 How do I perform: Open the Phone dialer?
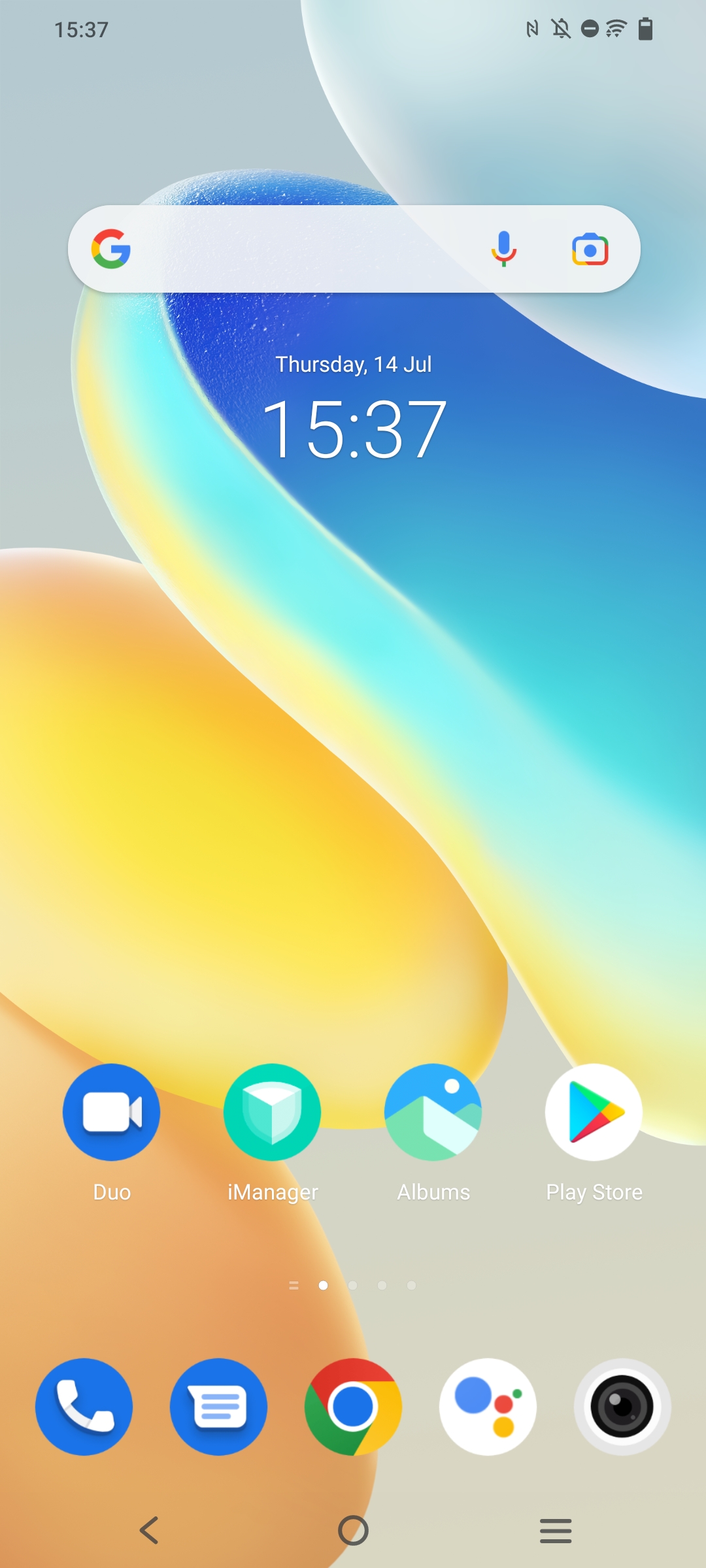(84, 1407)
